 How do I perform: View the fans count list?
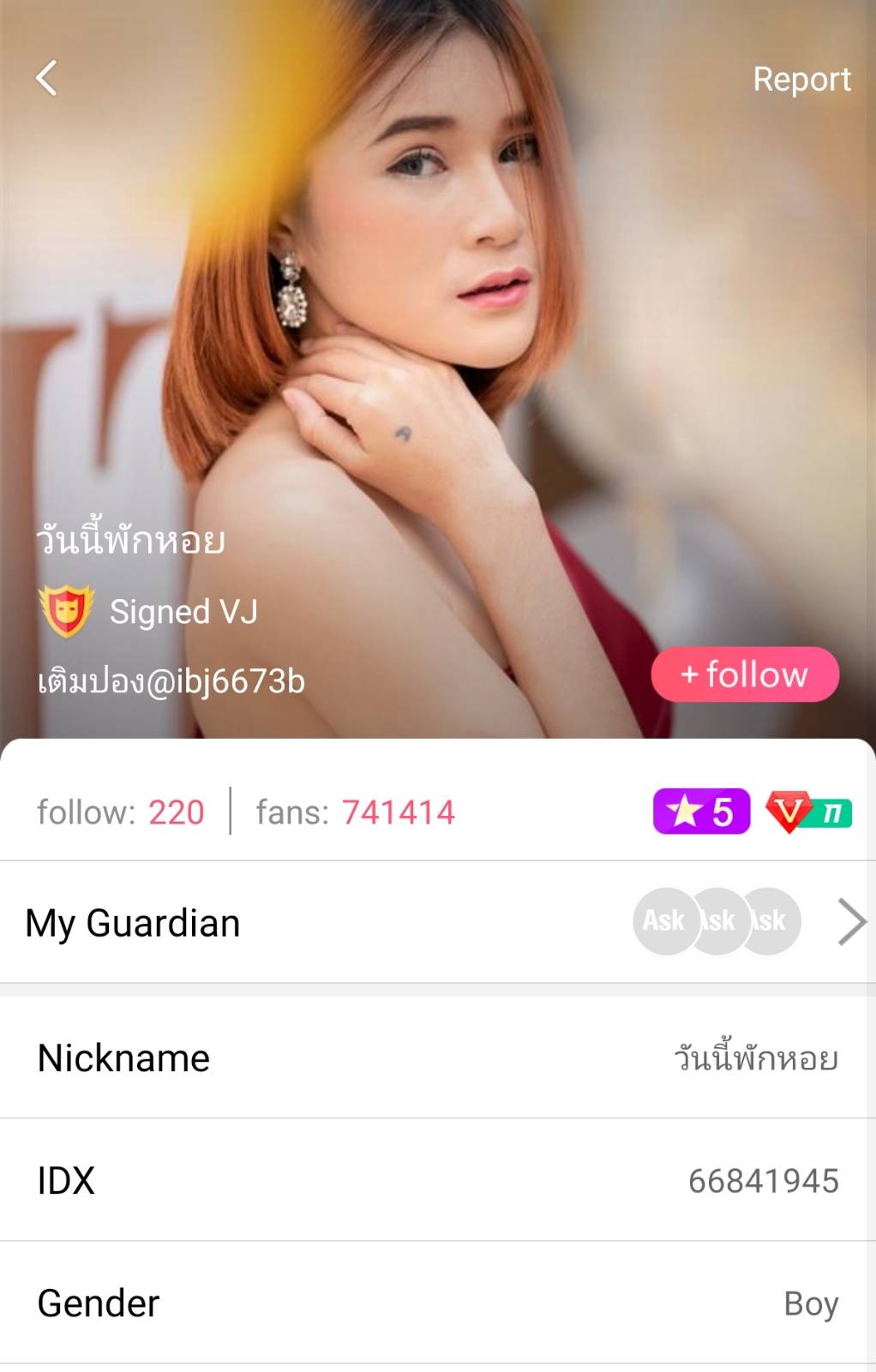coord(355,812)
